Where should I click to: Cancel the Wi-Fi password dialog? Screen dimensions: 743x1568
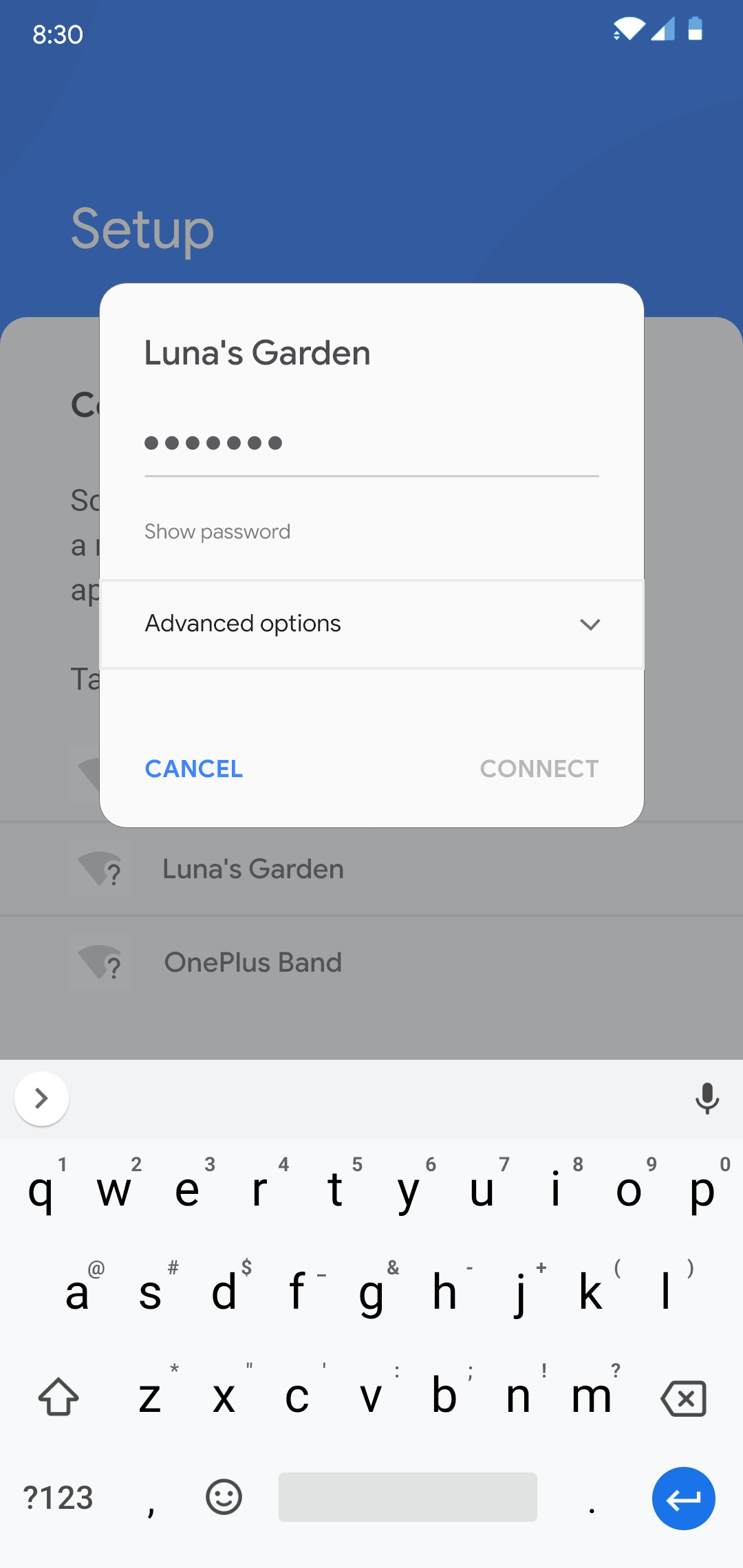pos(194,769)
